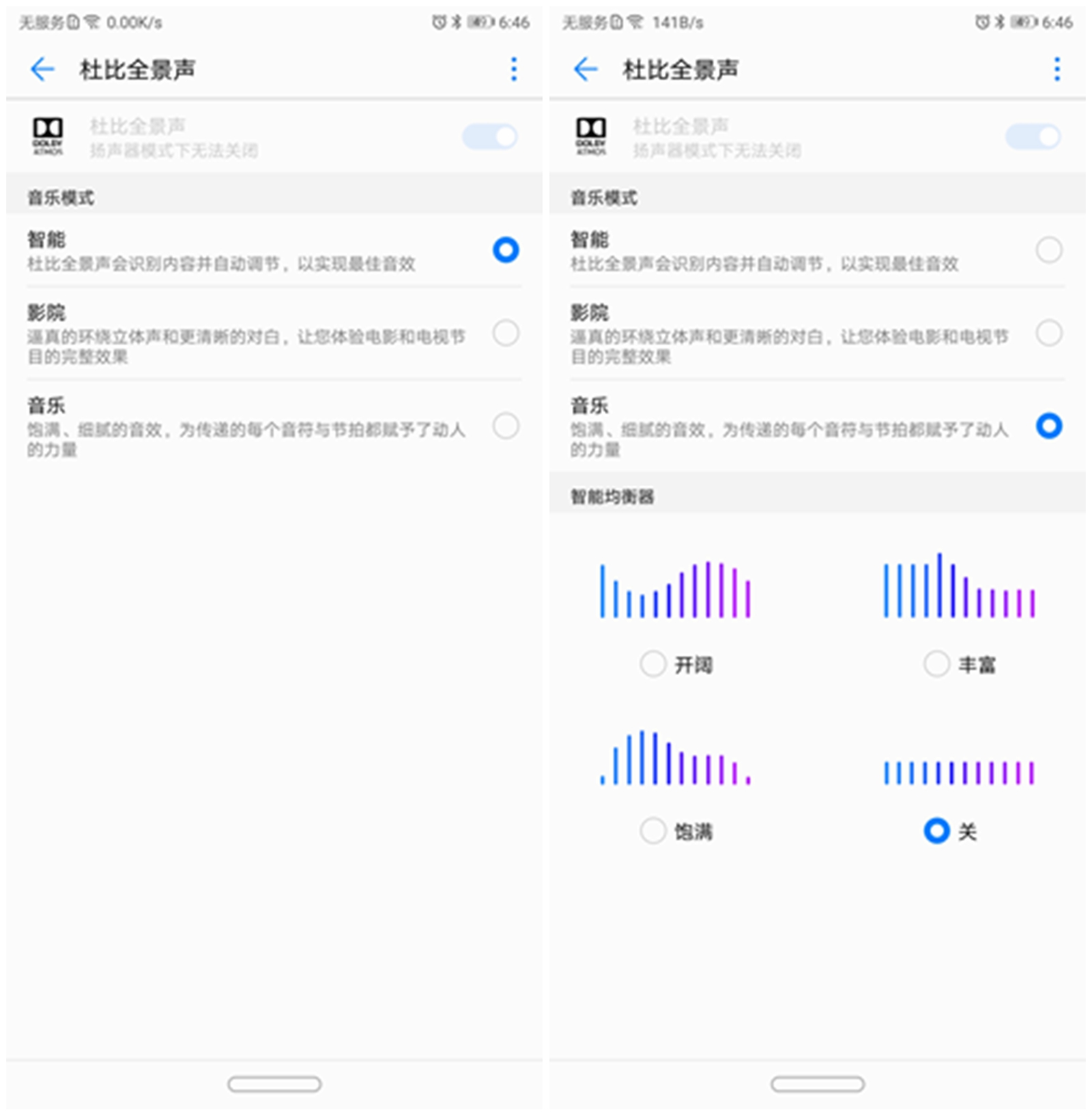Viewport: 1092px width, 1116px height.
Task: Select the 影院 mode on the right screen
Action: 1049,333
